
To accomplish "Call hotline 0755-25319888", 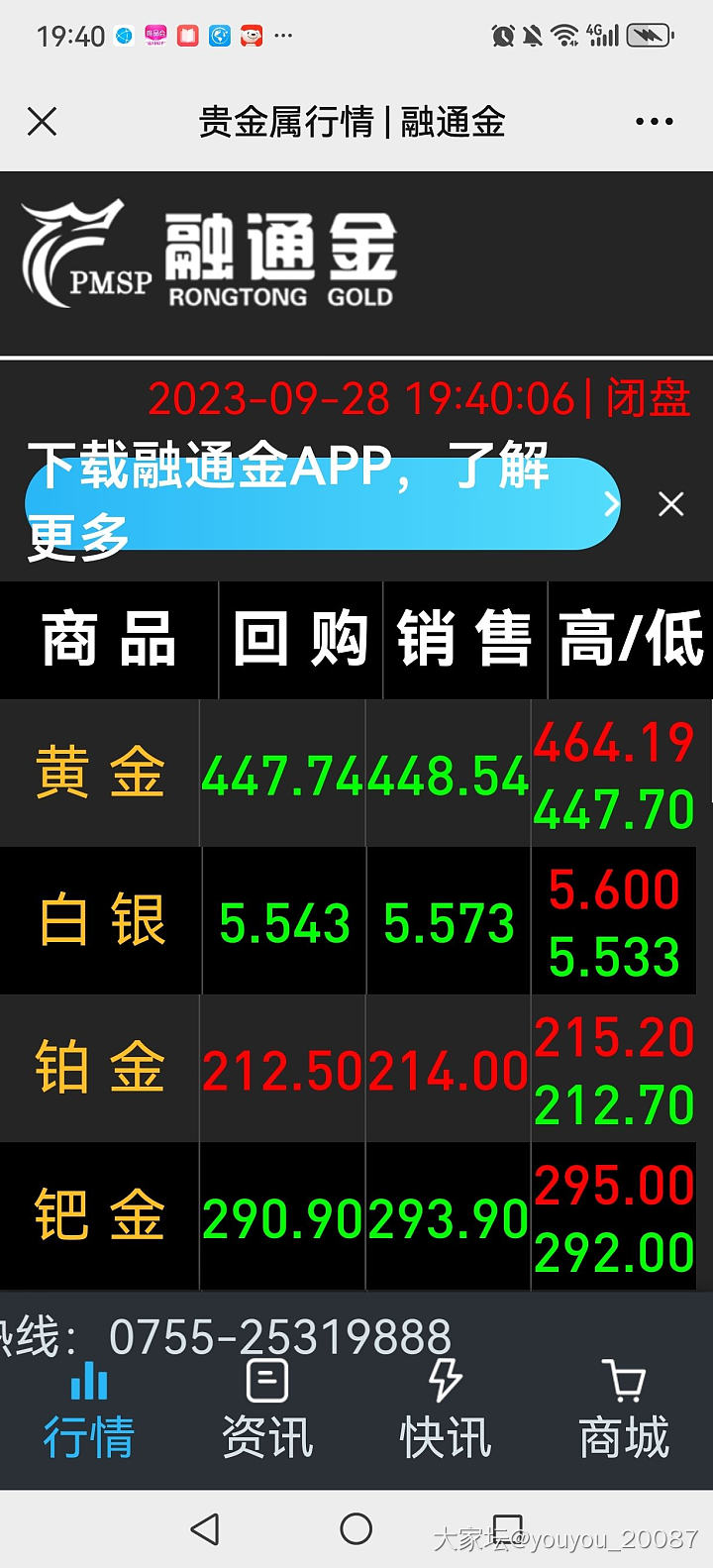I will pyautogui.click(x=279, y=1337).
